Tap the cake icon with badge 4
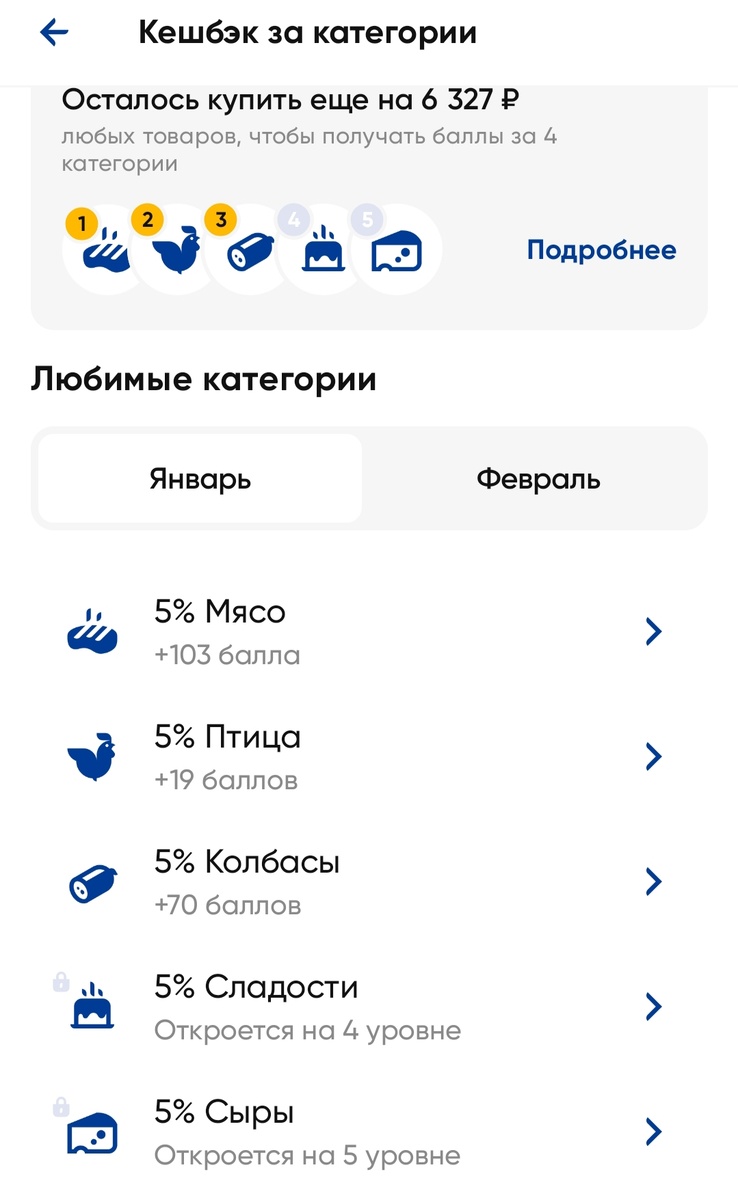The height and width of the screenshot is (1200, 738). coord(321,250)
